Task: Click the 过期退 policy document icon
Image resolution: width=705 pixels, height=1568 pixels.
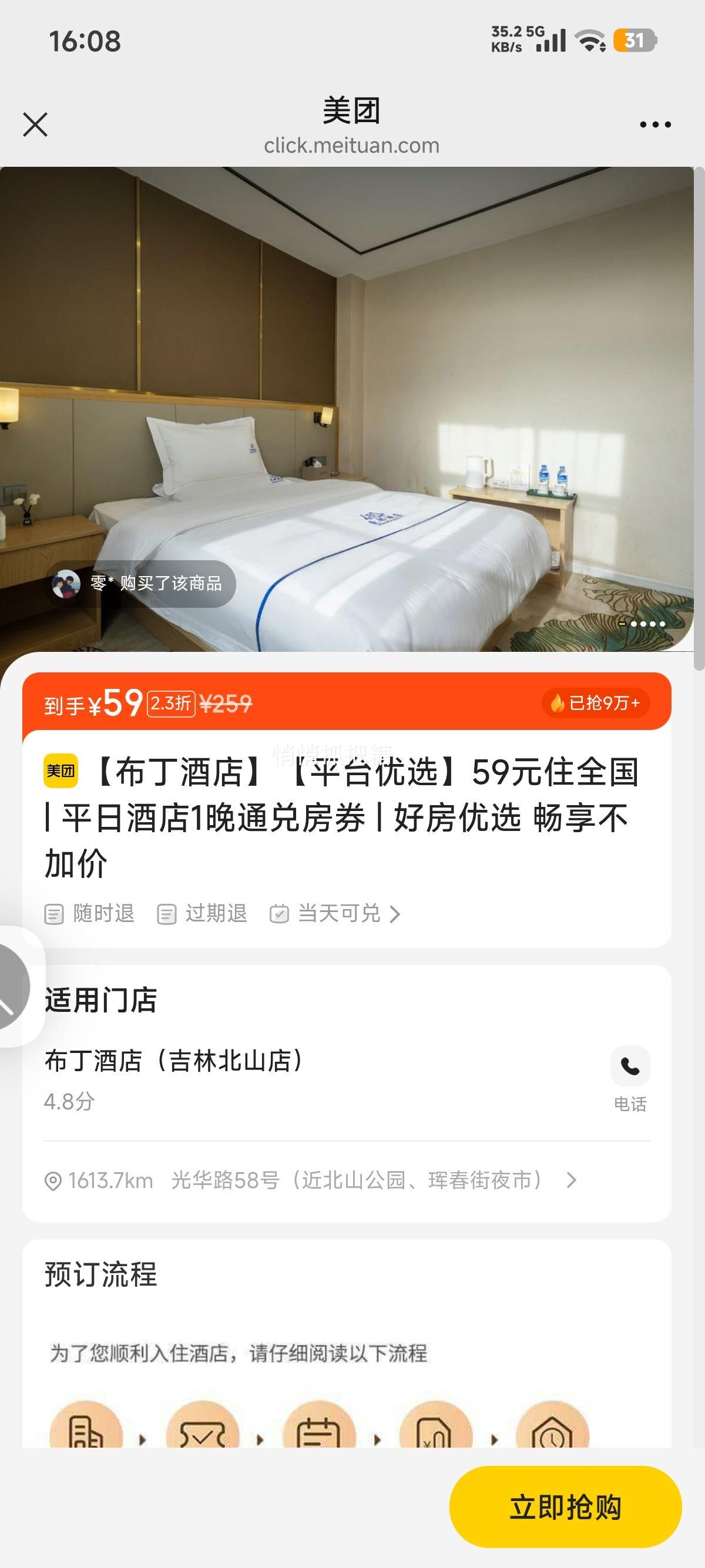Action: pos(167,913)
